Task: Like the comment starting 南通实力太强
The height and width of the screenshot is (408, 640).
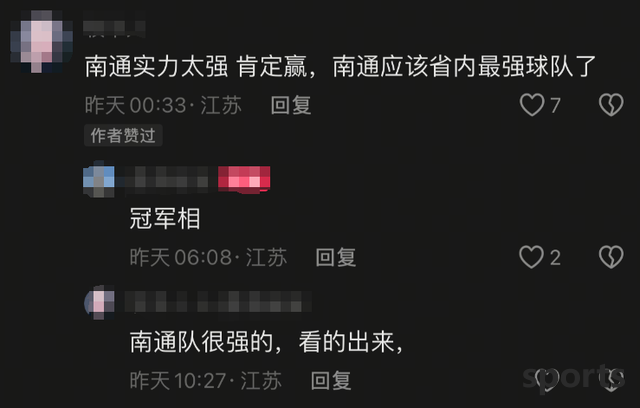Action: [x=532, y=105]
